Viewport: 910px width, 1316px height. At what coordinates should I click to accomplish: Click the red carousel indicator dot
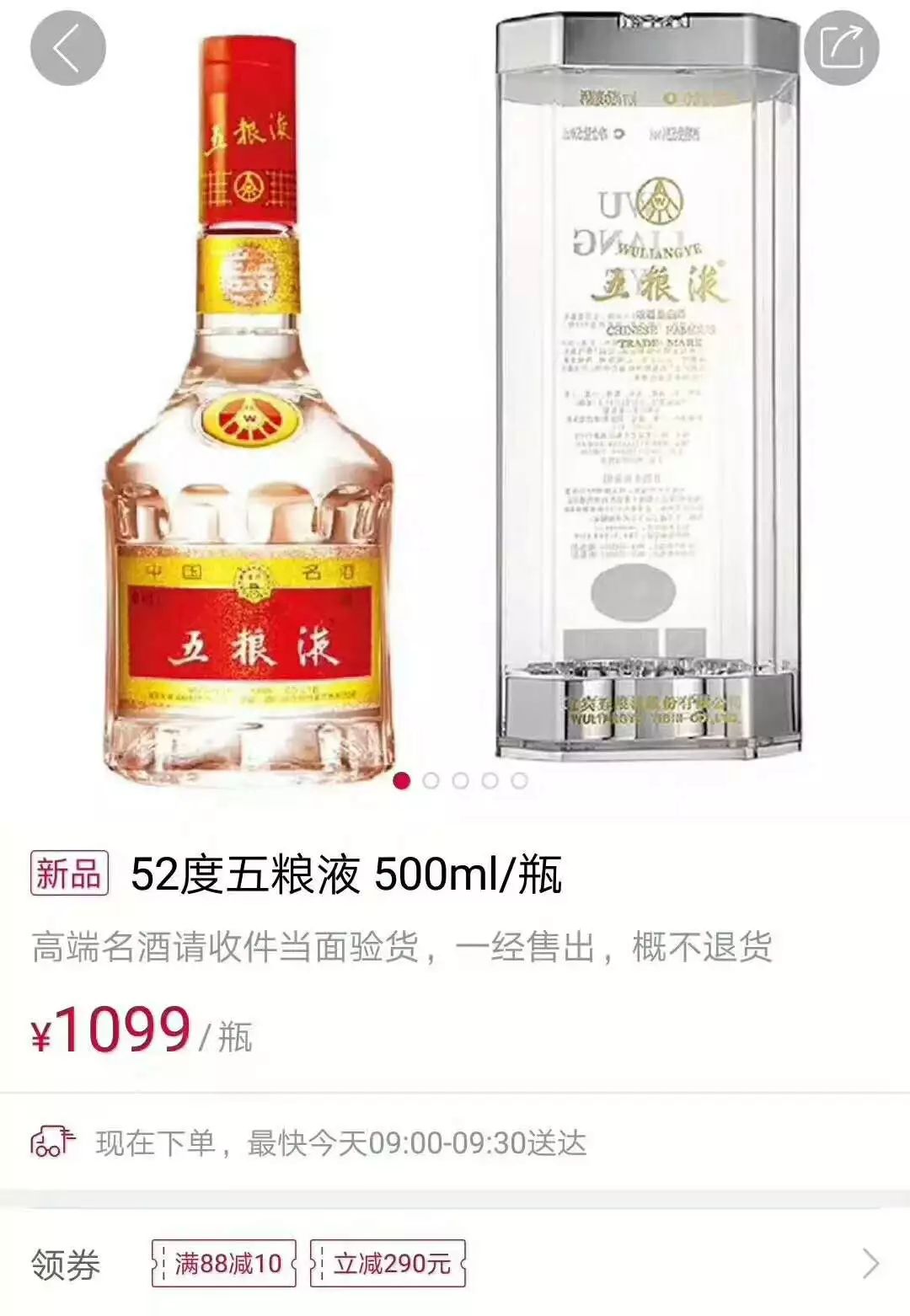tap(402, 782)
